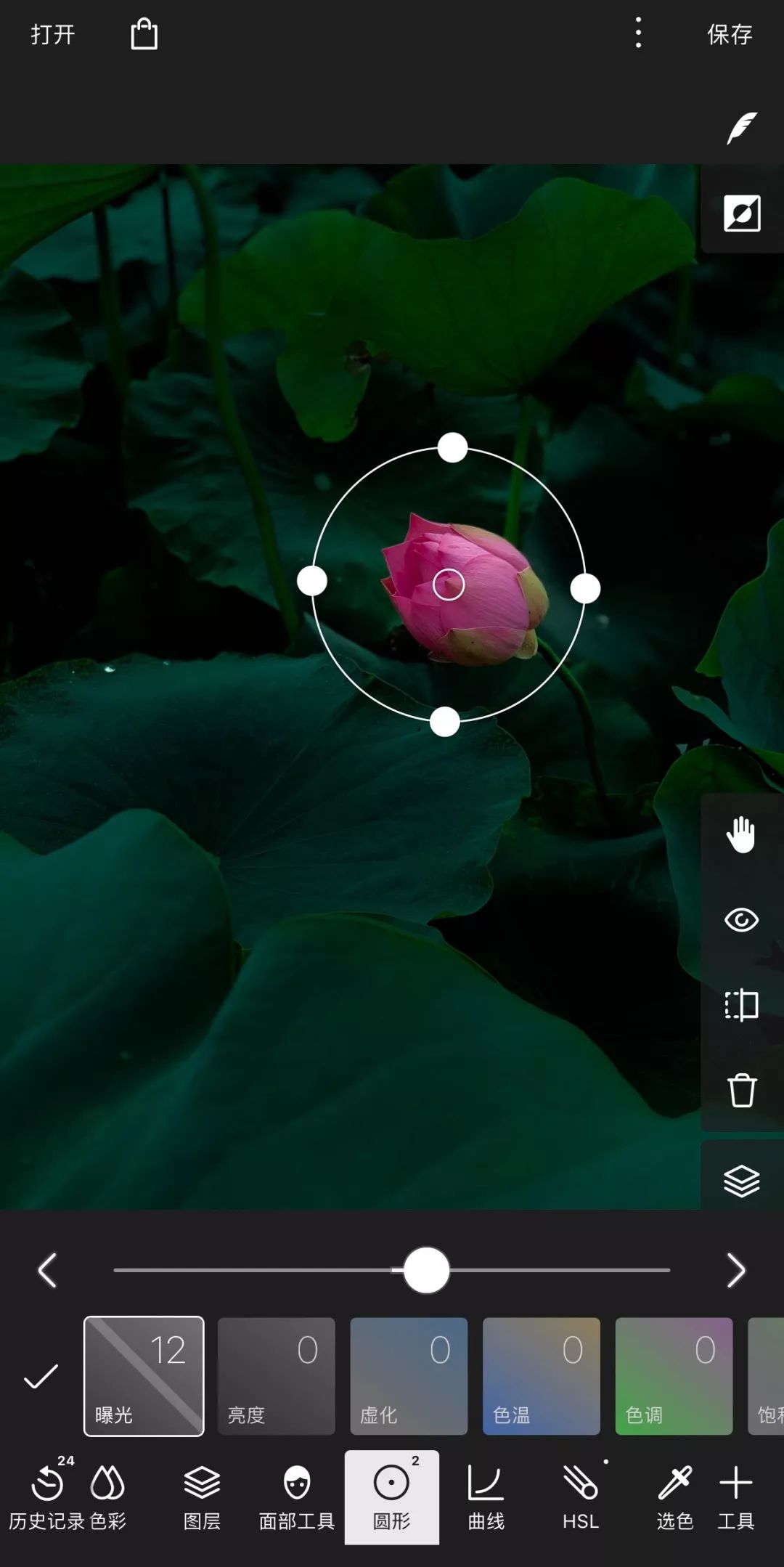Select the hand pan tool

click(x=741, y=834)
